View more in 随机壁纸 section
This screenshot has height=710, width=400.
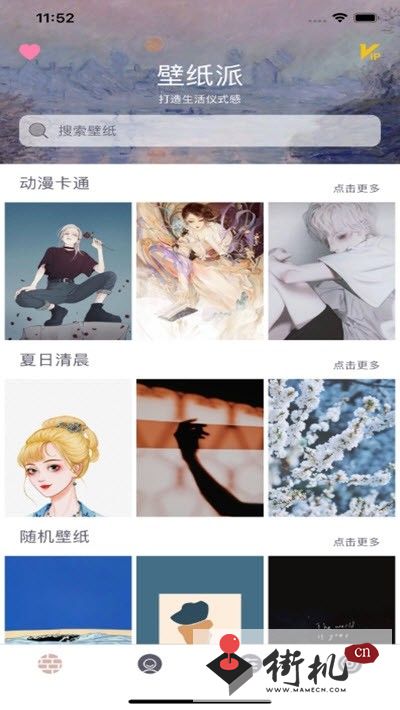(356, 542)
